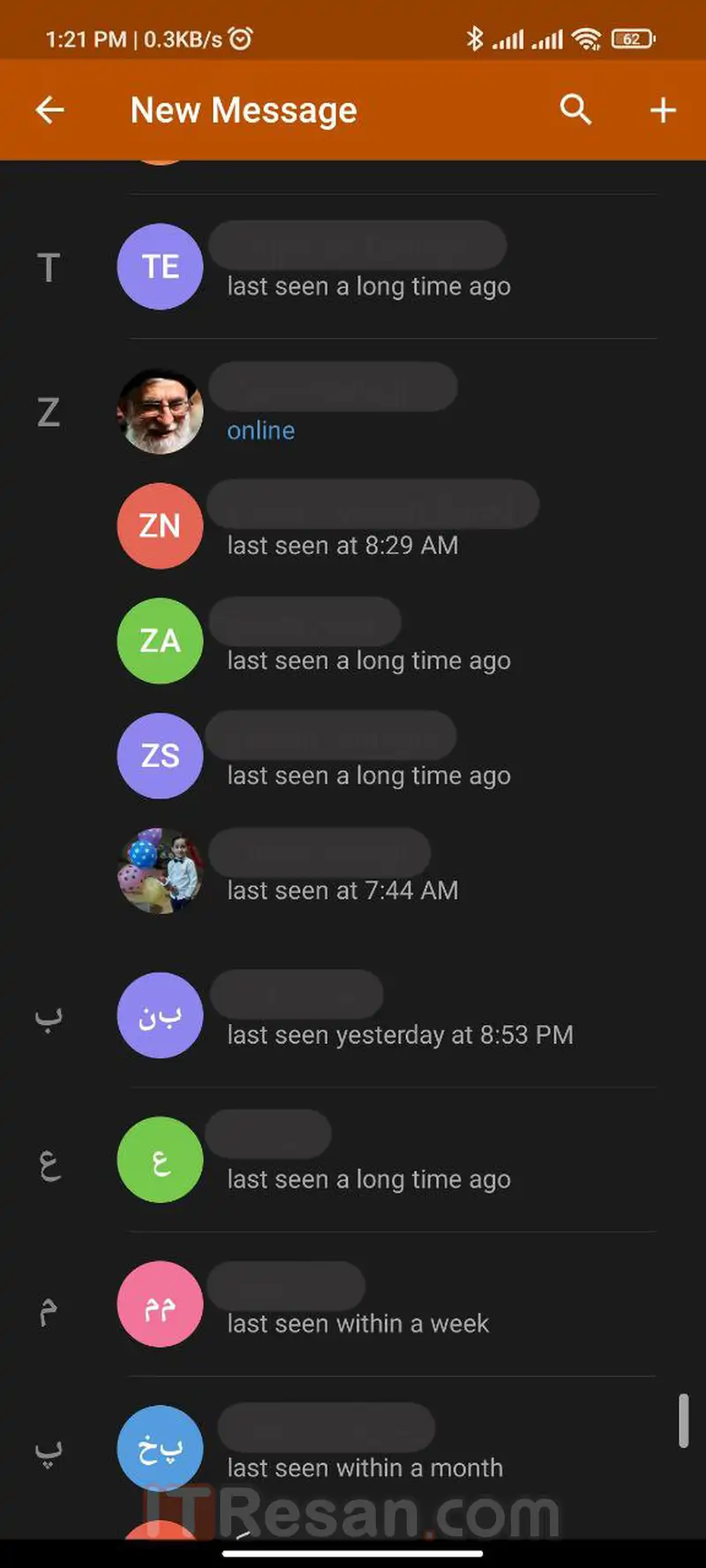Go back from New Message screen
The width and height of the screenshot is (706, 1568).
[x=50, y=110]
